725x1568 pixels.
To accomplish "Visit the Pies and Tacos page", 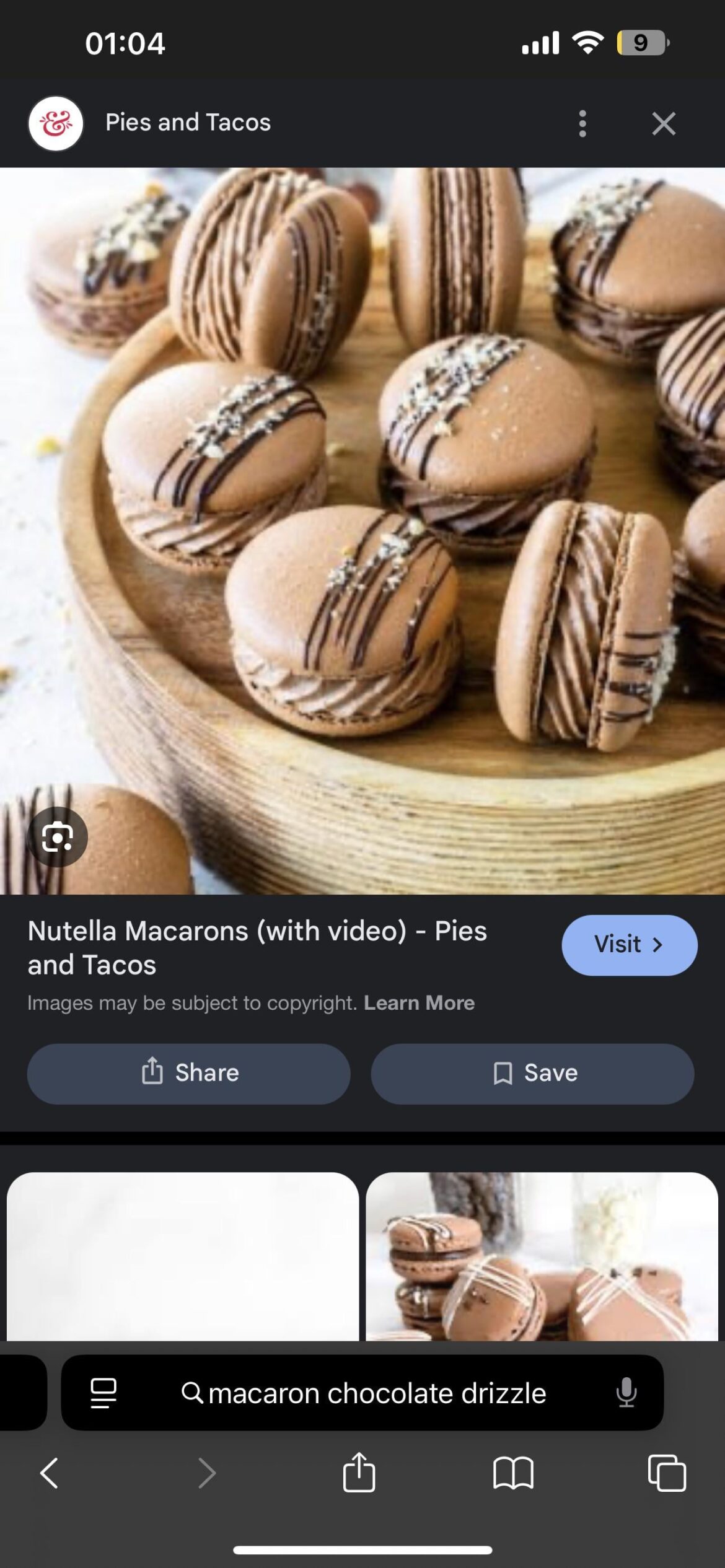I will [x=629, y=945].
